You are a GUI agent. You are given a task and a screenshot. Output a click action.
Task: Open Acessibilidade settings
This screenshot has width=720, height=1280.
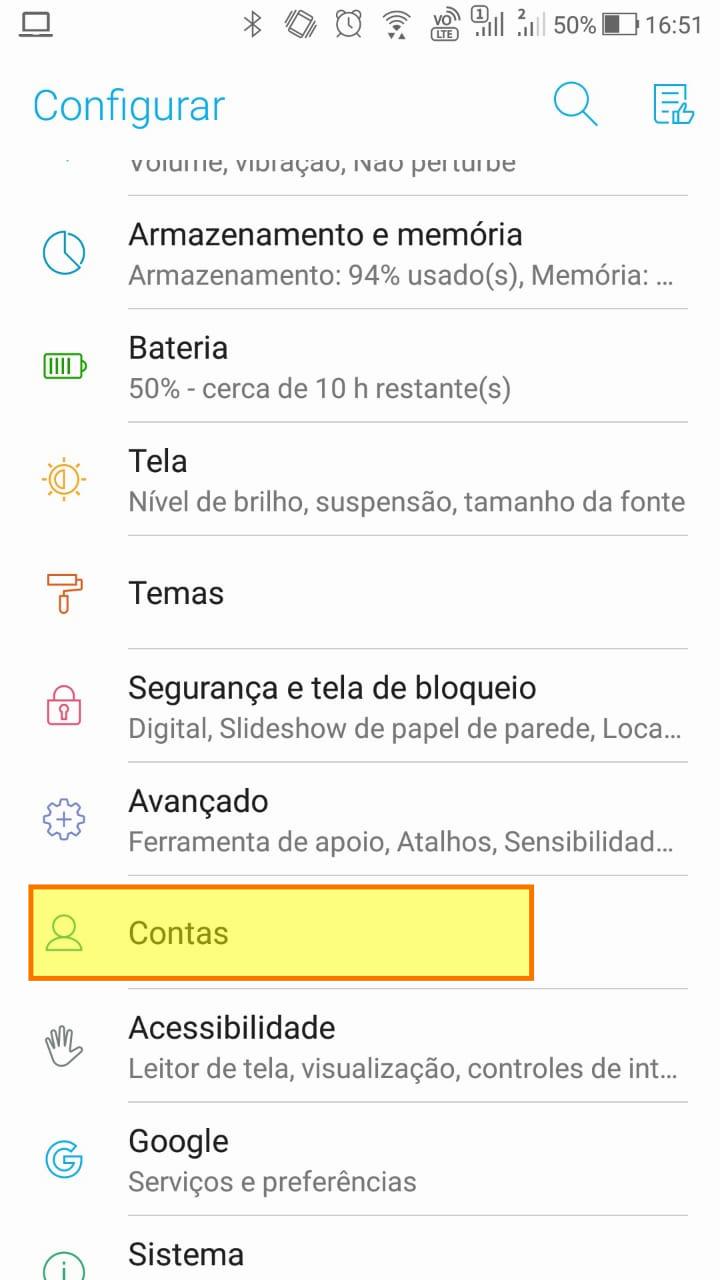pyautogui.click(x=360, y=1045)
